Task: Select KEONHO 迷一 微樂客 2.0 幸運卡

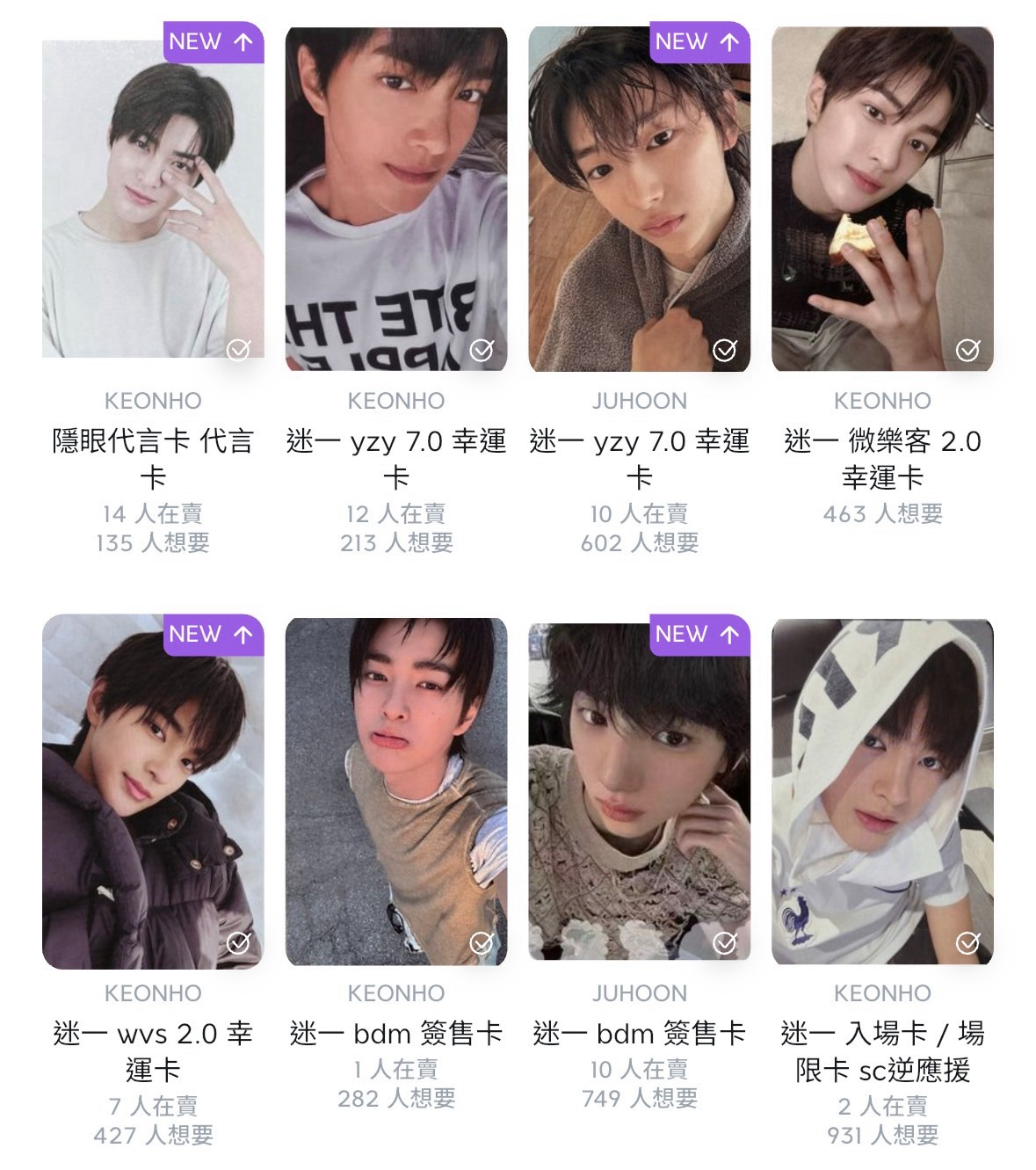Action: 882,198
